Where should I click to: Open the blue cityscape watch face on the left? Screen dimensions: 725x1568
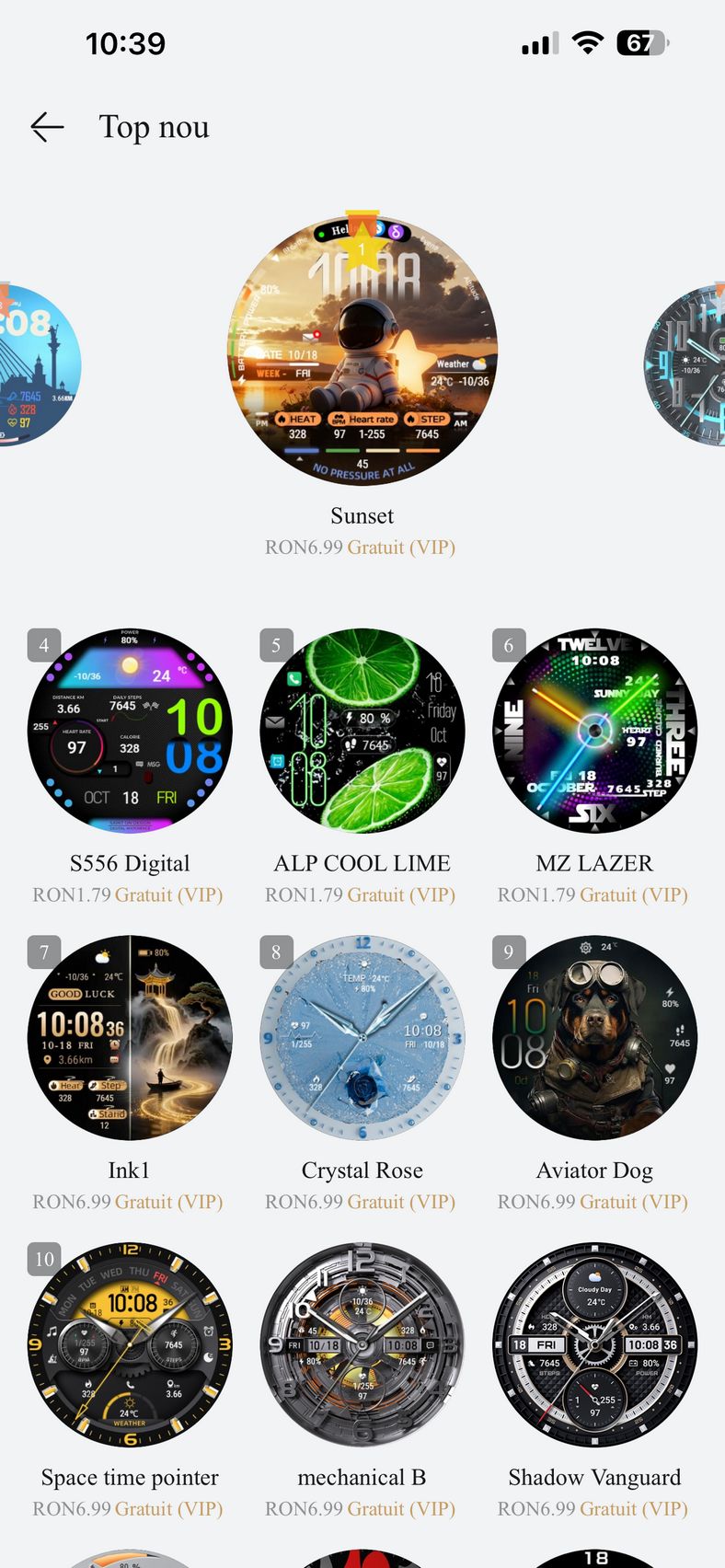point(37,365)
